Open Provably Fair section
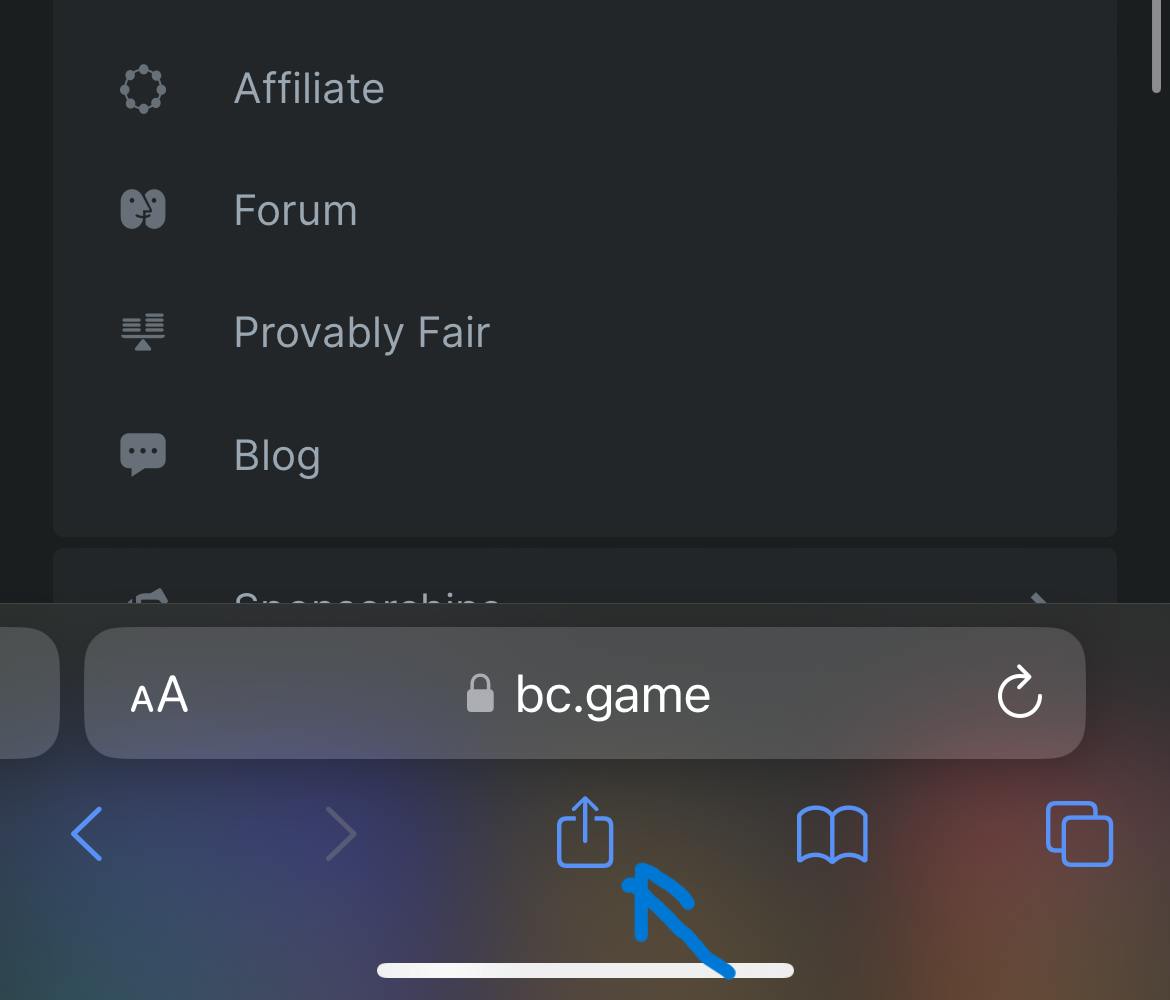Viewport: 1170px width, 1000px height. (361, 333)
